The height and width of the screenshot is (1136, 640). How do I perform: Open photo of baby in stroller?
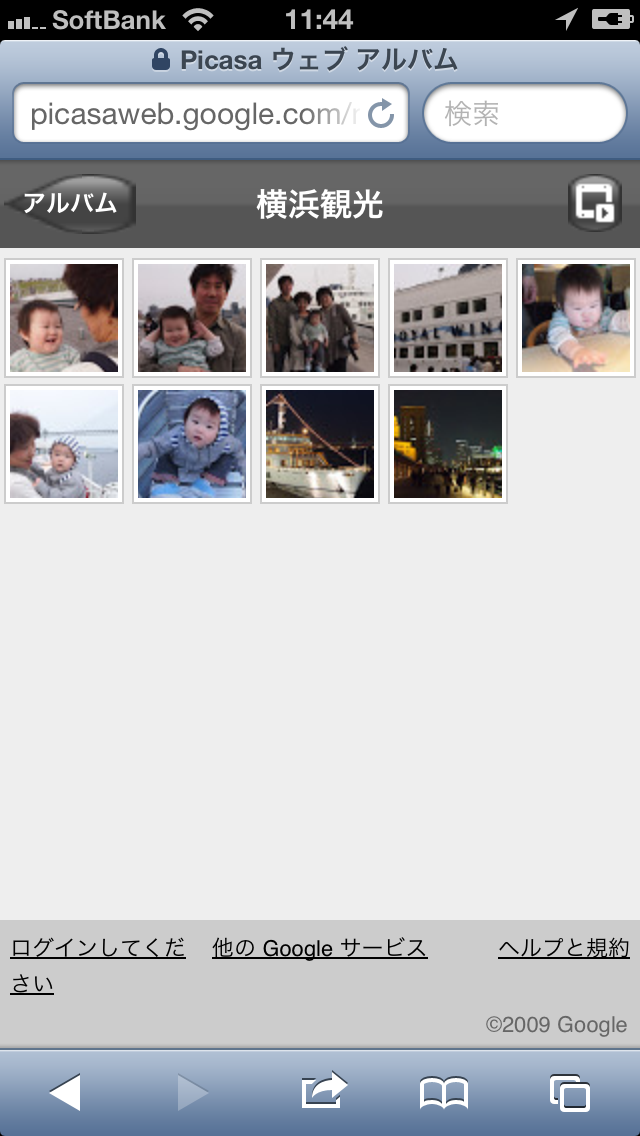192,444
